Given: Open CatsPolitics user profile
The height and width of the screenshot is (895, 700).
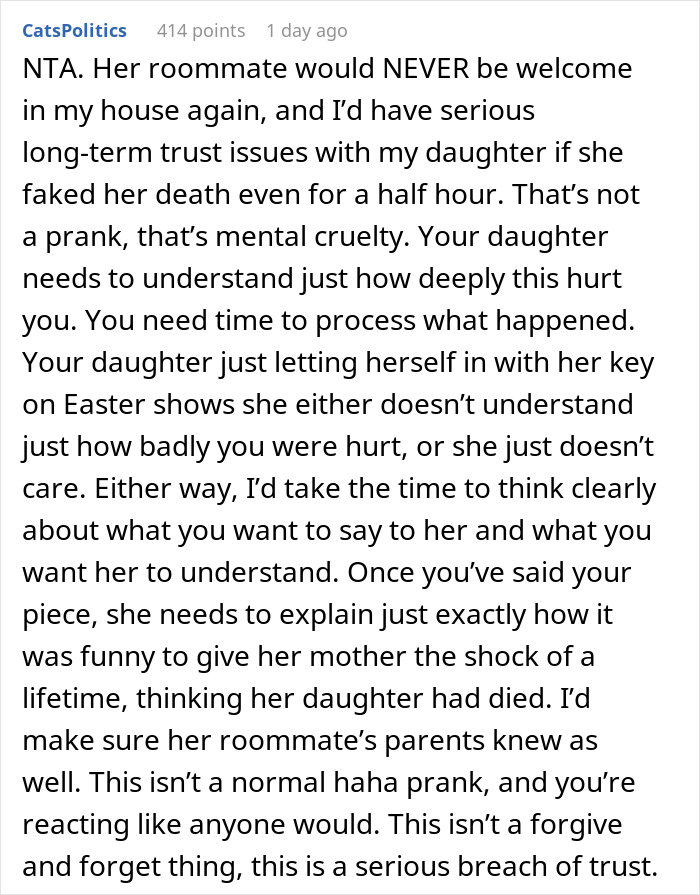Looking at the screenshot, I should (x=75, y=31).
